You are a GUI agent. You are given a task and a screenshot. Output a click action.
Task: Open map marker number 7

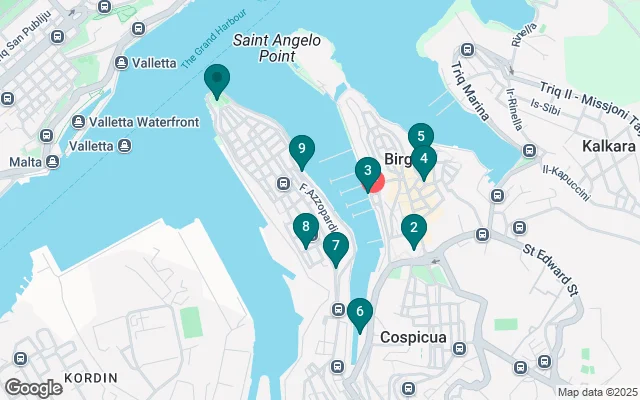point(337,246)
